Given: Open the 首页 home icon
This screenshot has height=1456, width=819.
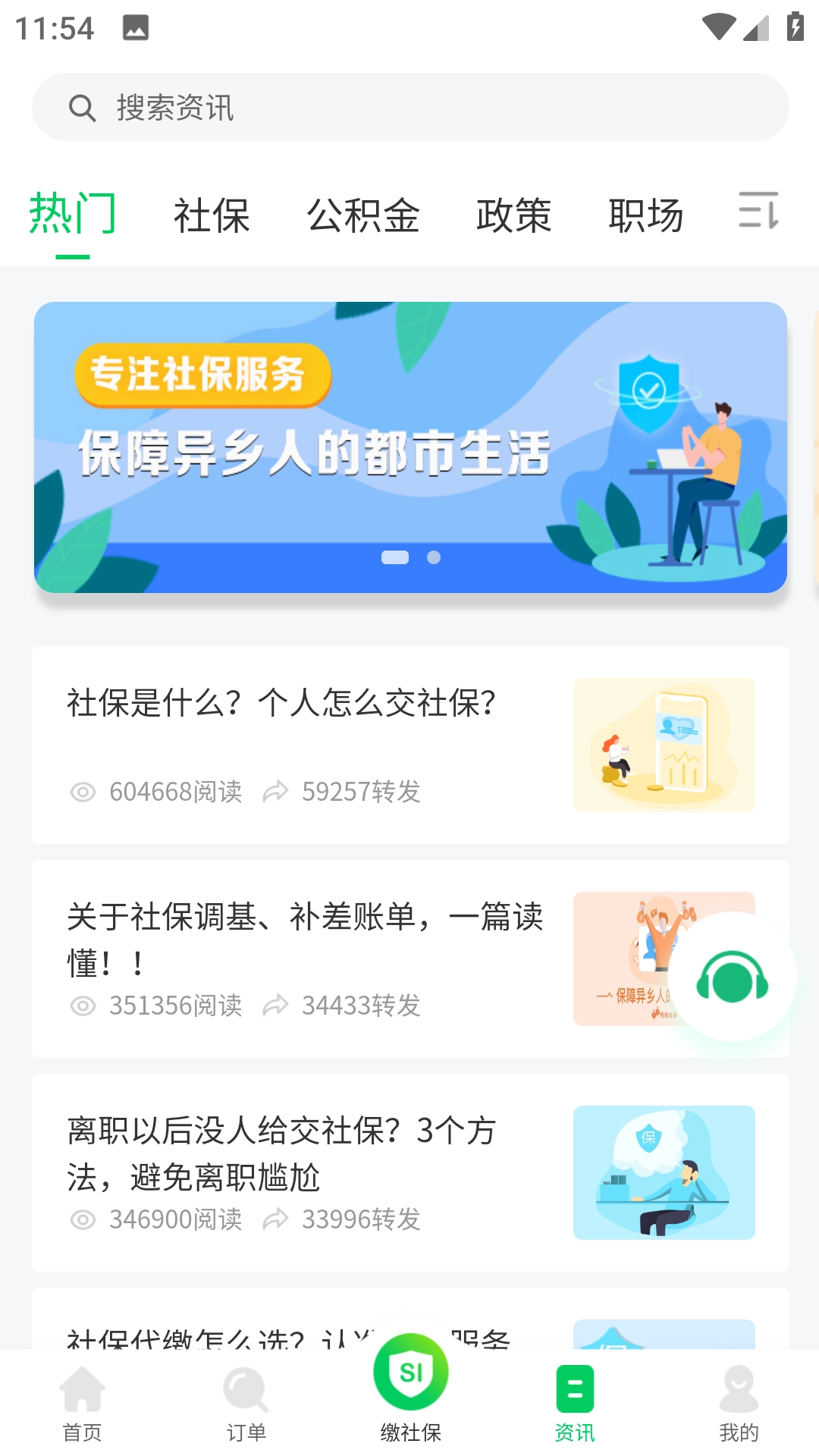Looking at the screenshot, I should 82,1392.
